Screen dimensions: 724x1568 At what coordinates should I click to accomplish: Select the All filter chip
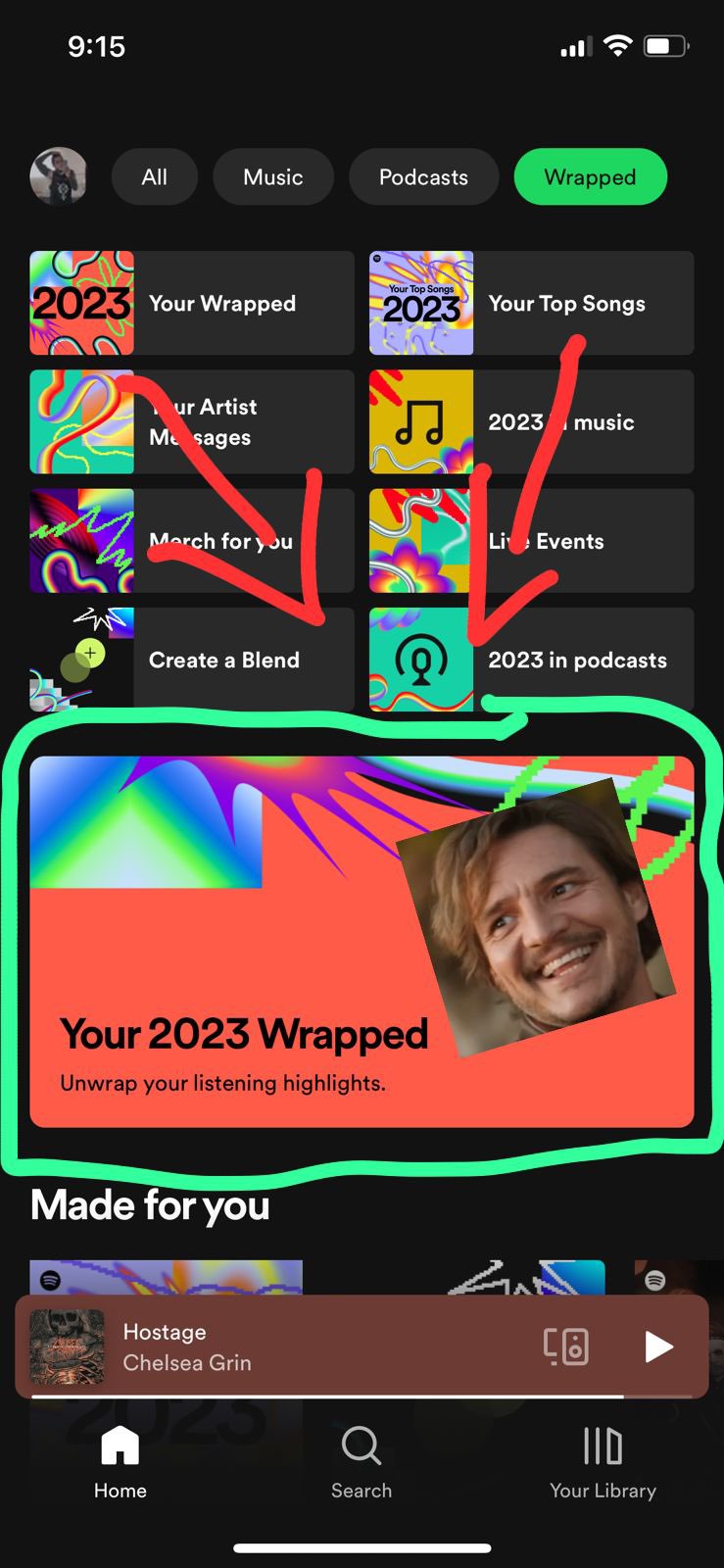[x=155, y=177]
